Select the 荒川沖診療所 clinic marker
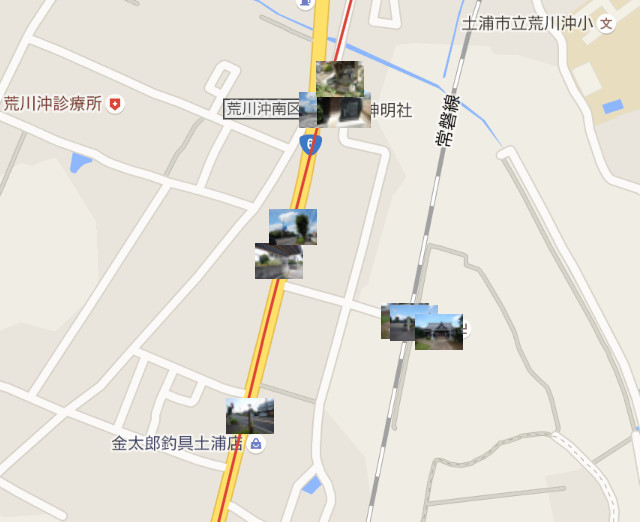 [116, 103]
